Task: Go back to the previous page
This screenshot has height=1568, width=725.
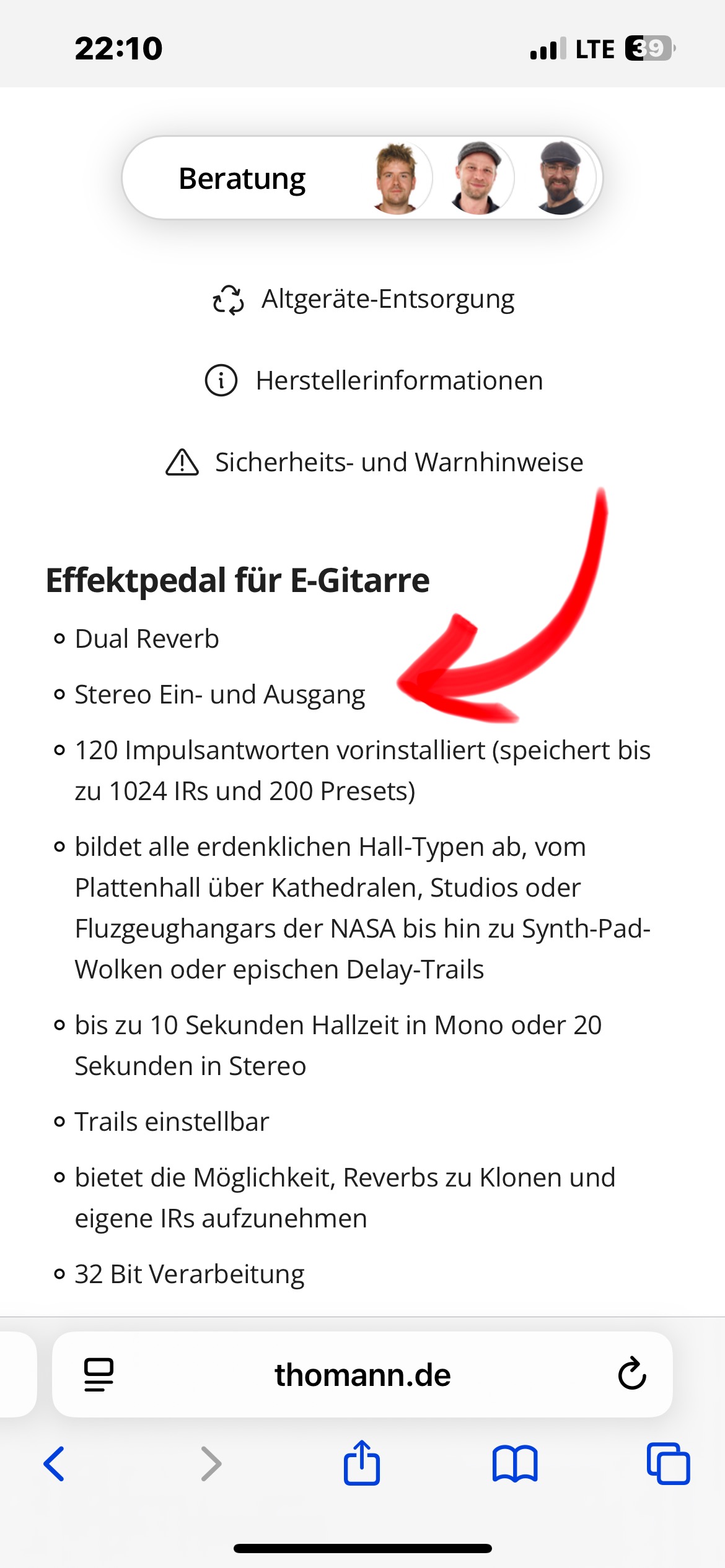Action: (55, 1464)
